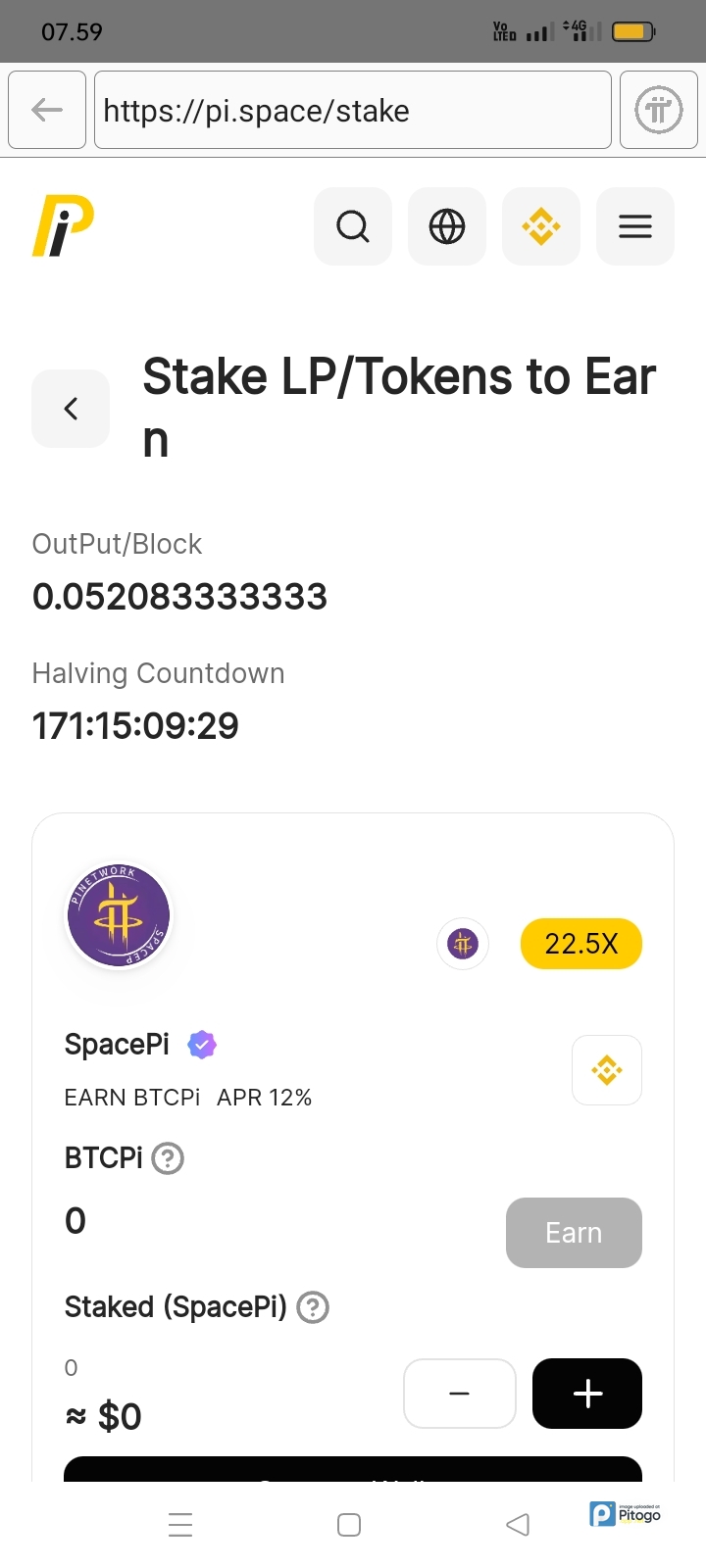Show Staked (SpacePi) help tooltip
The image size is (706, 1568).
point(313,1307)
